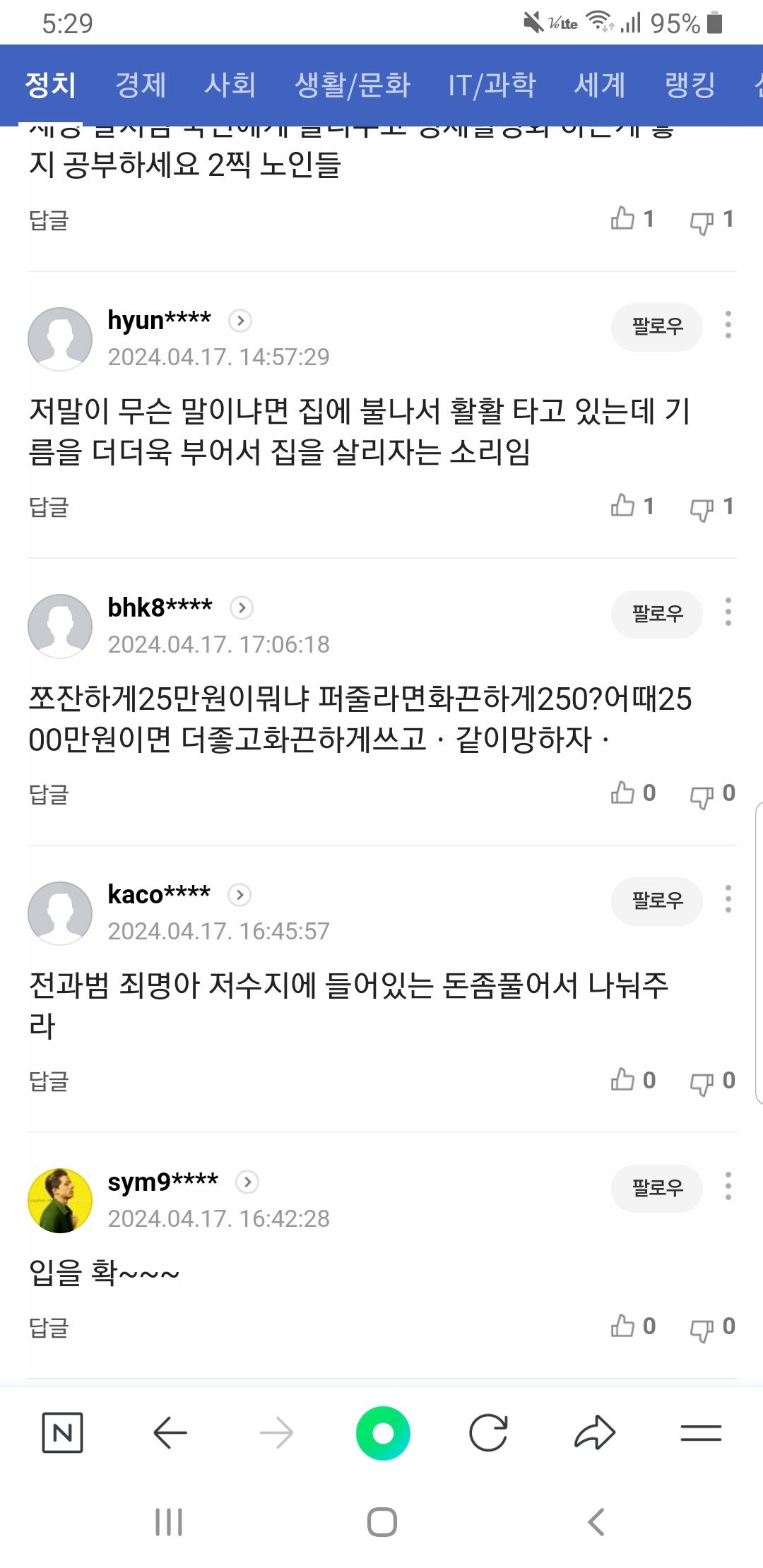
Task: Follow user kaco****
Action: click(656, 901)
